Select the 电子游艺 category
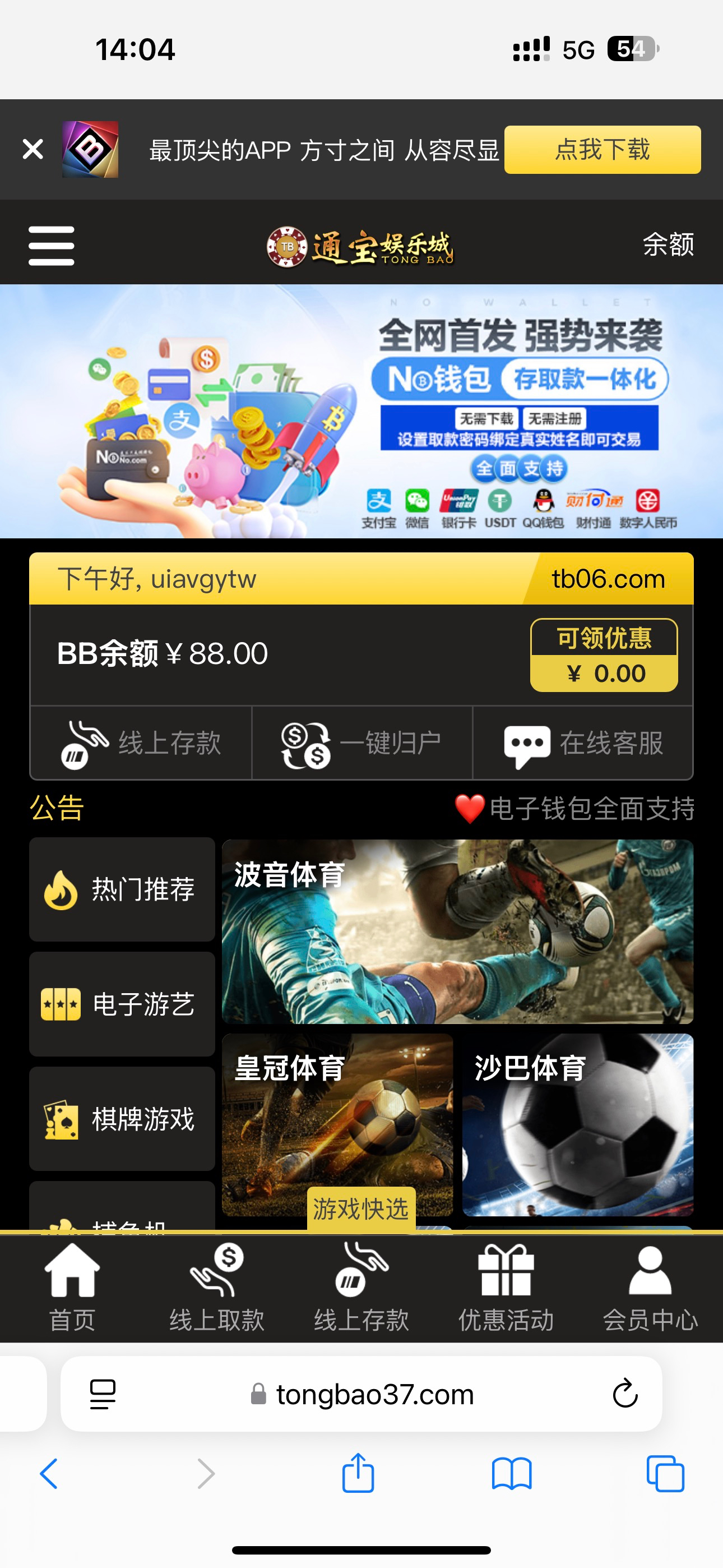The width and height of the screenshot is (723, 1568). pyautogui.click(x=122, y=1004)
